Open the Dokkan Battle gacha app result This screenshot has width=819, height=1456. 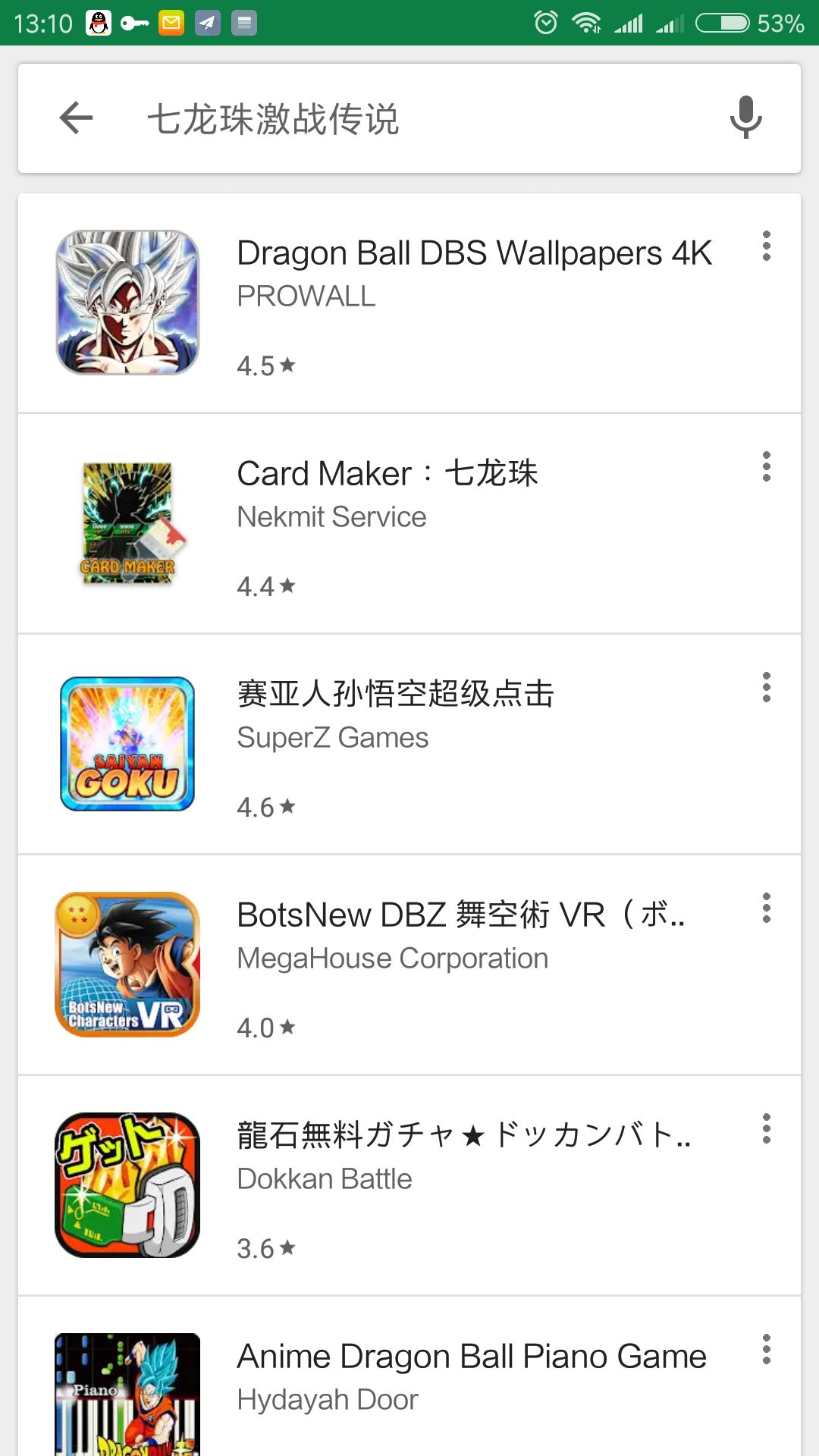[409, 1186]
